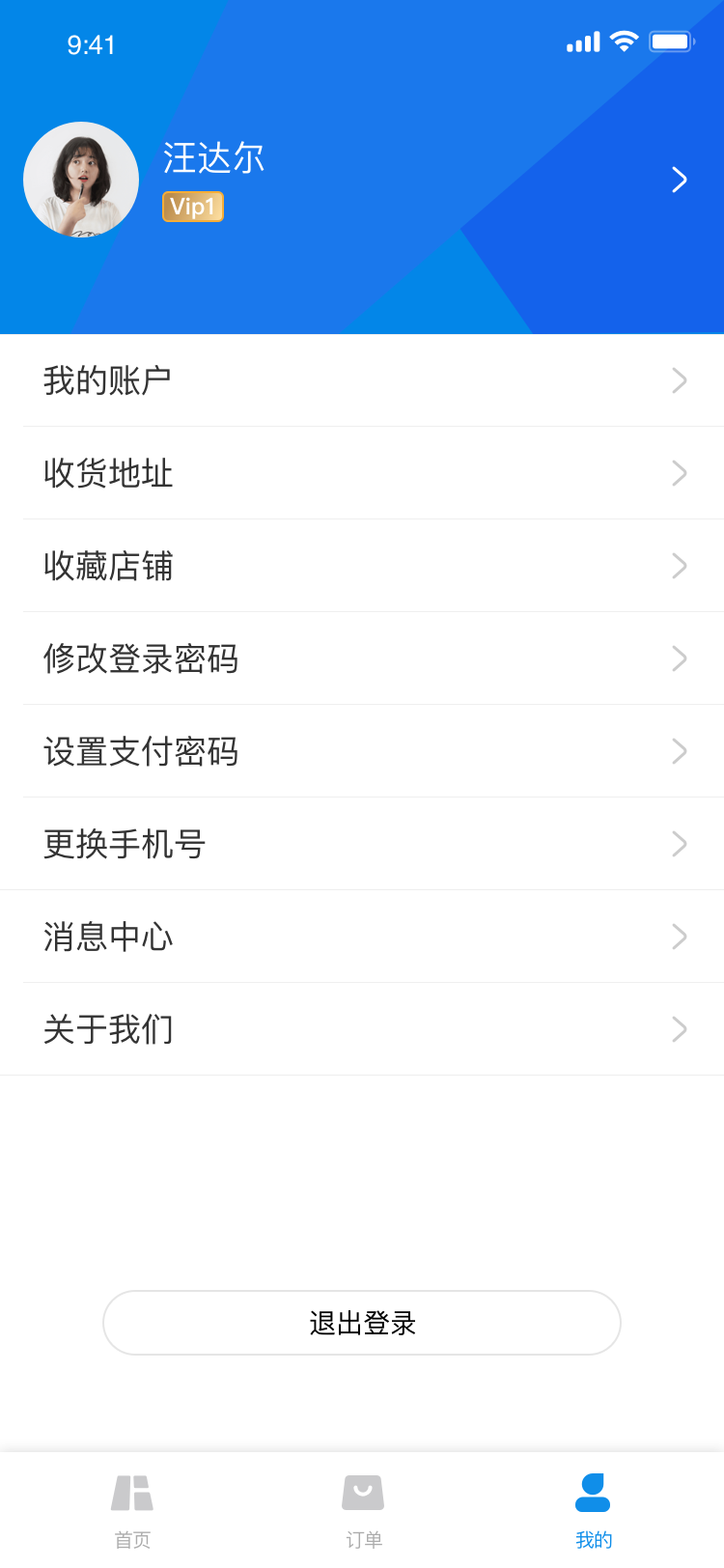Open 修改登录密码 option
This screenshot has width=724, height=1568.
point(362,658)
